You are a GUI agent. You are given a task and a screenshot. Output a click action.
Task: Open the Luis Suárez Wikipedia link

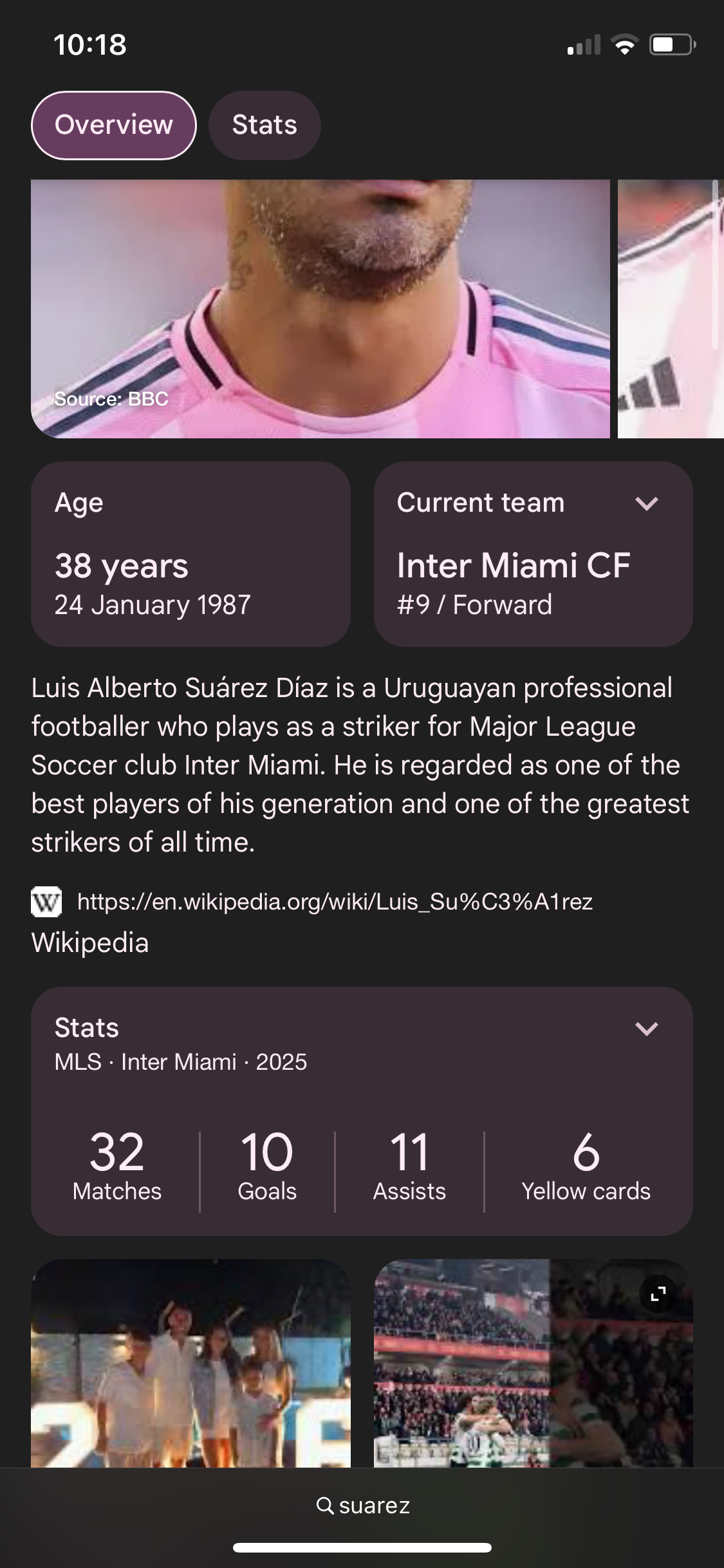pos(335,902)
